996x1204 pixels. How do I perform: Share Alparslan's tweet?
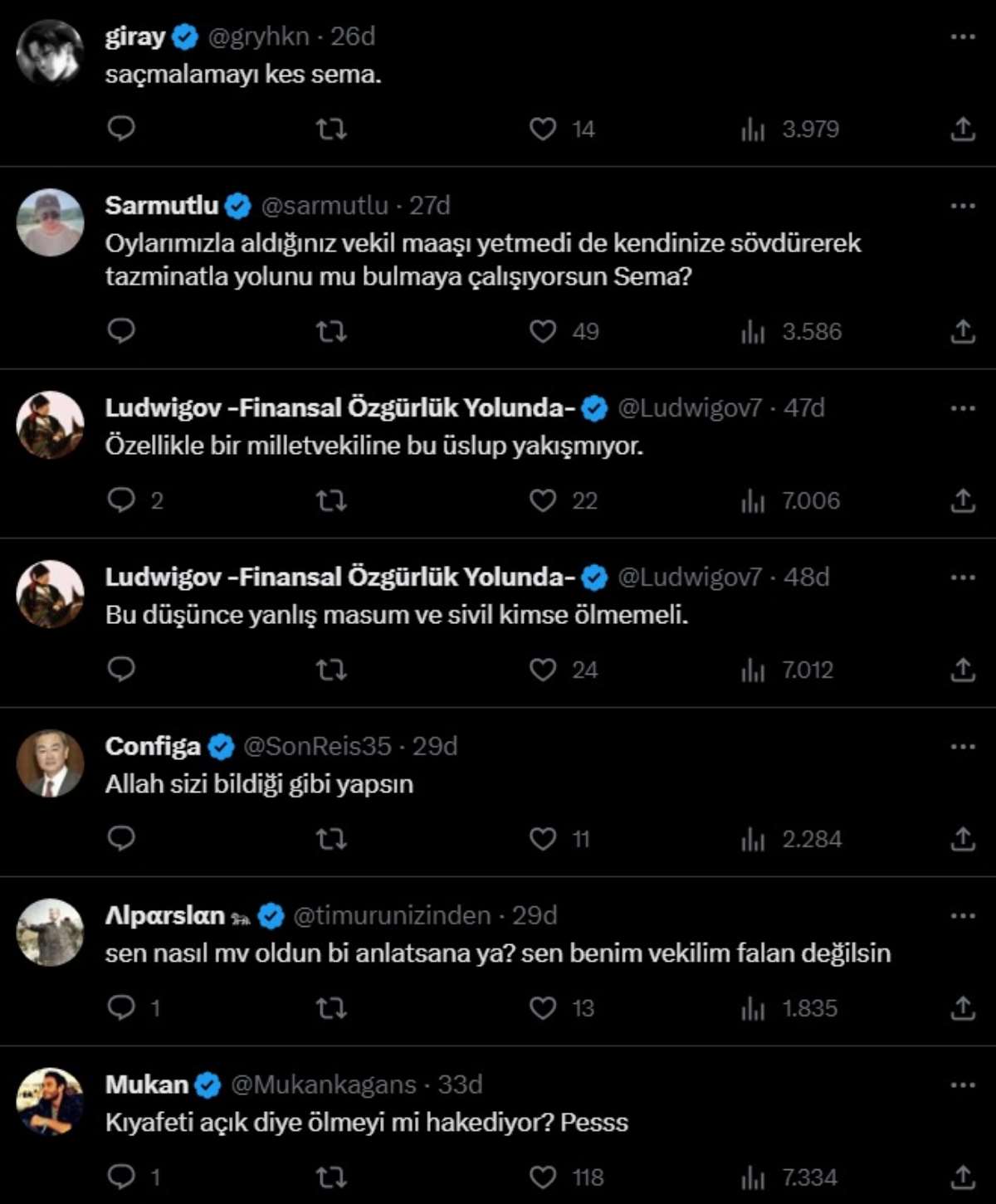point(962,1008)
